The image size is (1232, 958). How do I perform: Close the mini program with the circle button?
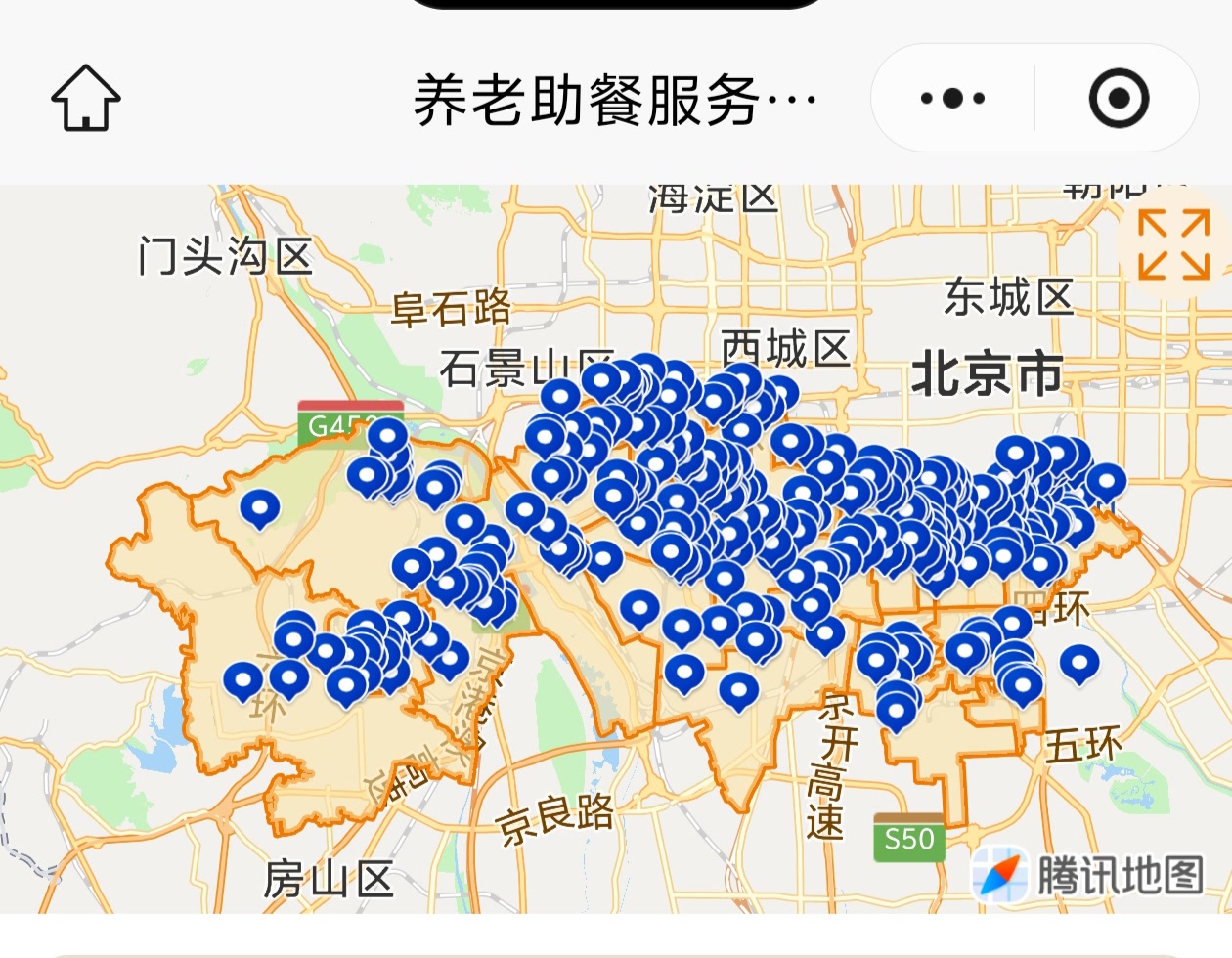coord(1119,98)
